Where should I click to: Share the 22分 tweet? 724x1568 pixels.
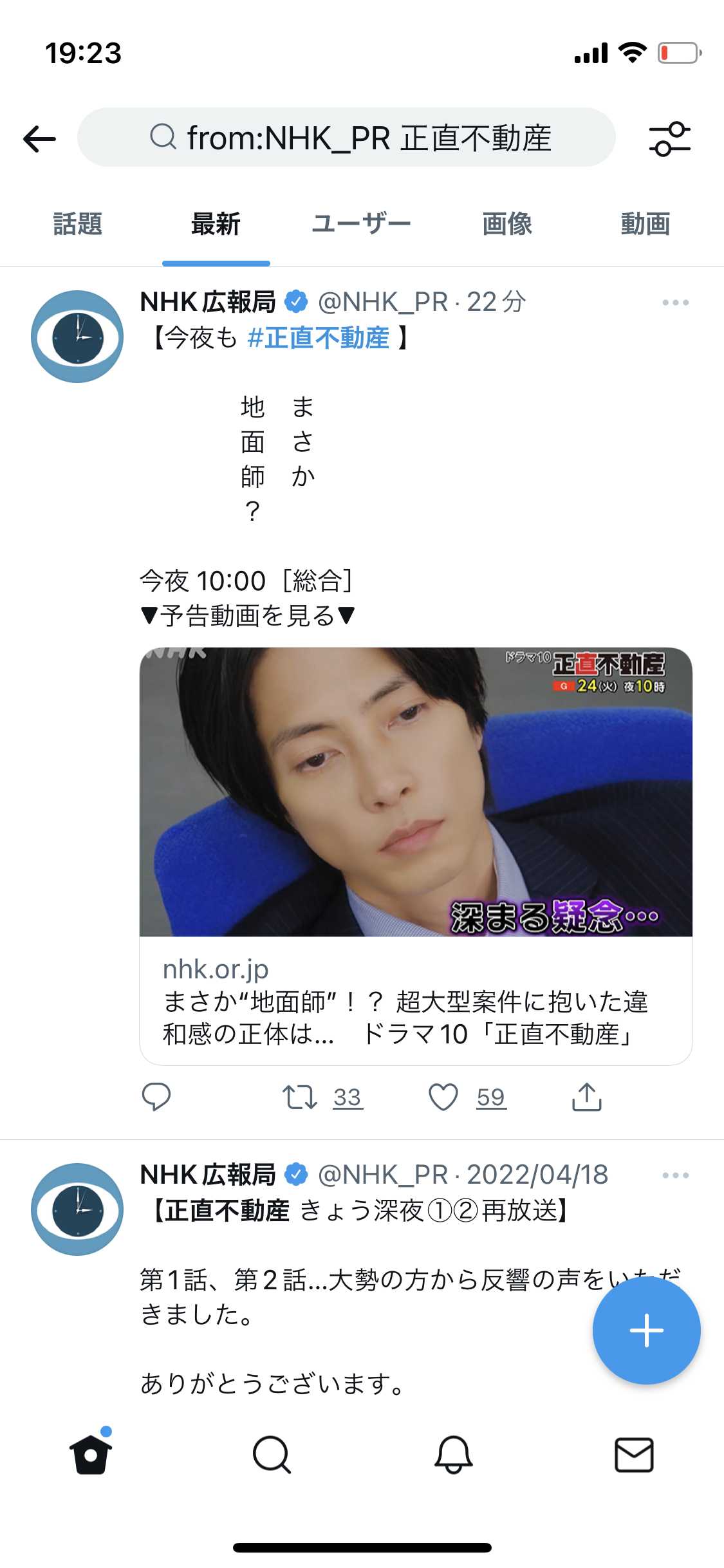pyautogui.click(x=587, y=1097)
